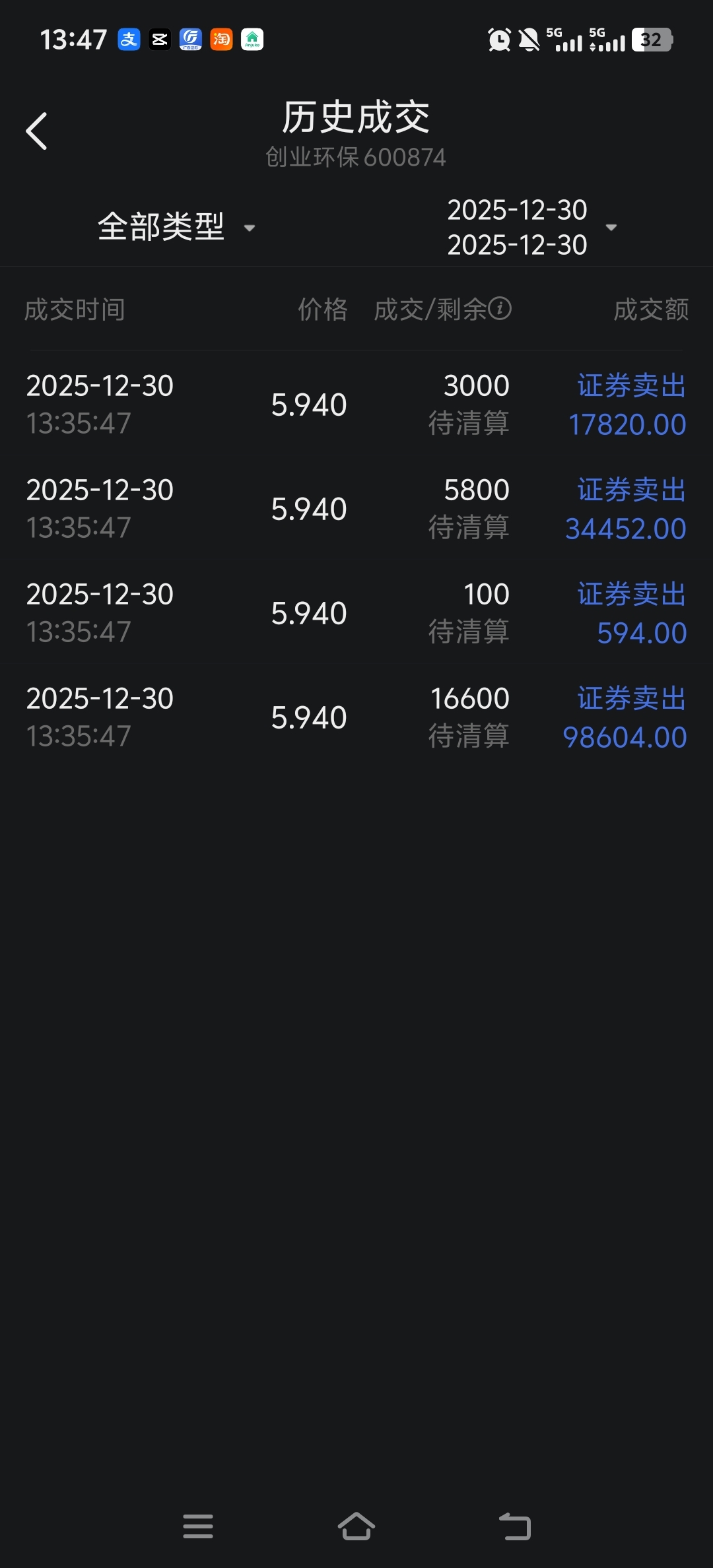Open the 100-share sell record
Image resolution: width=713 pixels, height=1568 pixels.
click(356, 612)
